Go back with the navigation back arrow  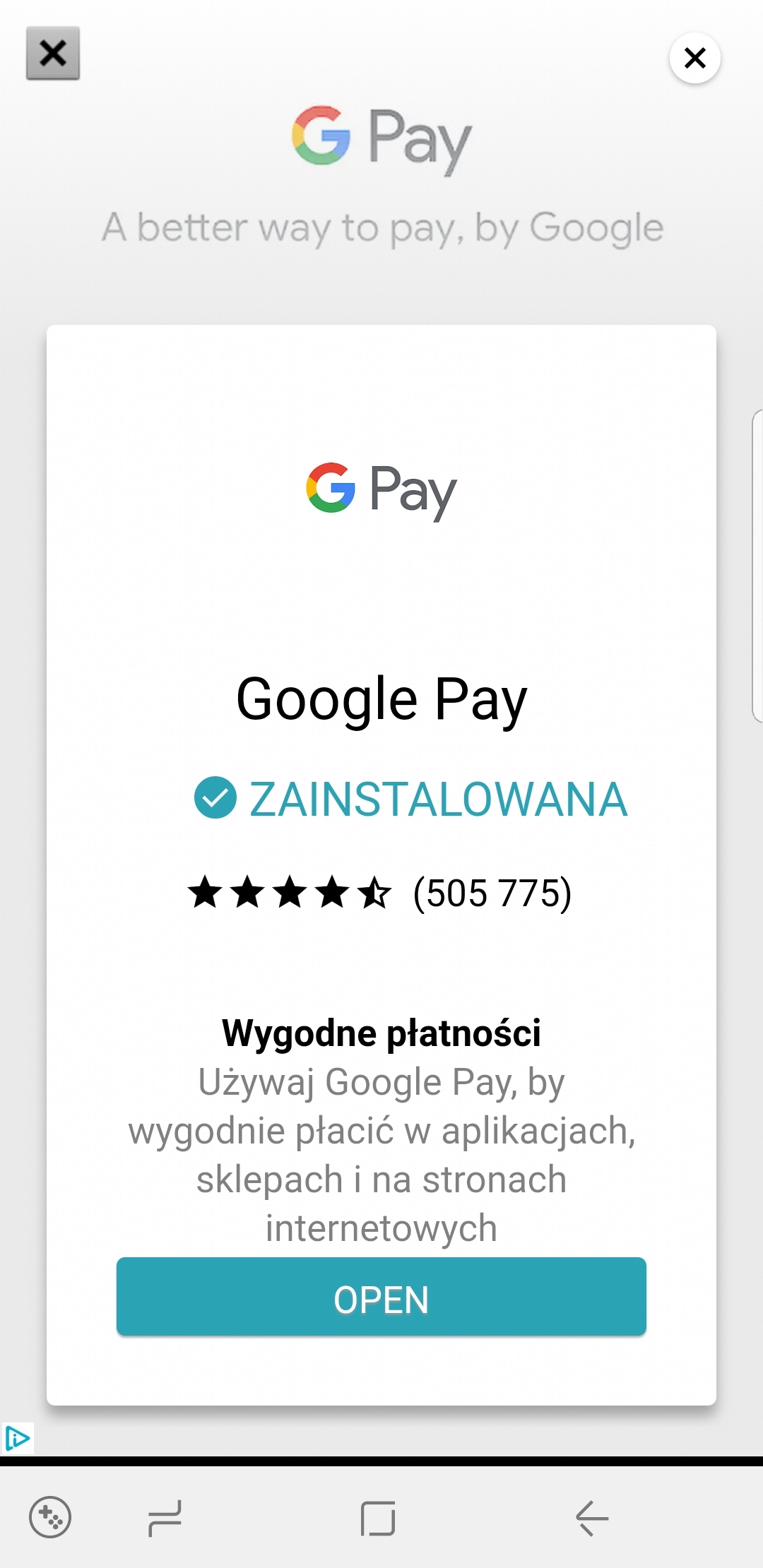(592, 1518)
